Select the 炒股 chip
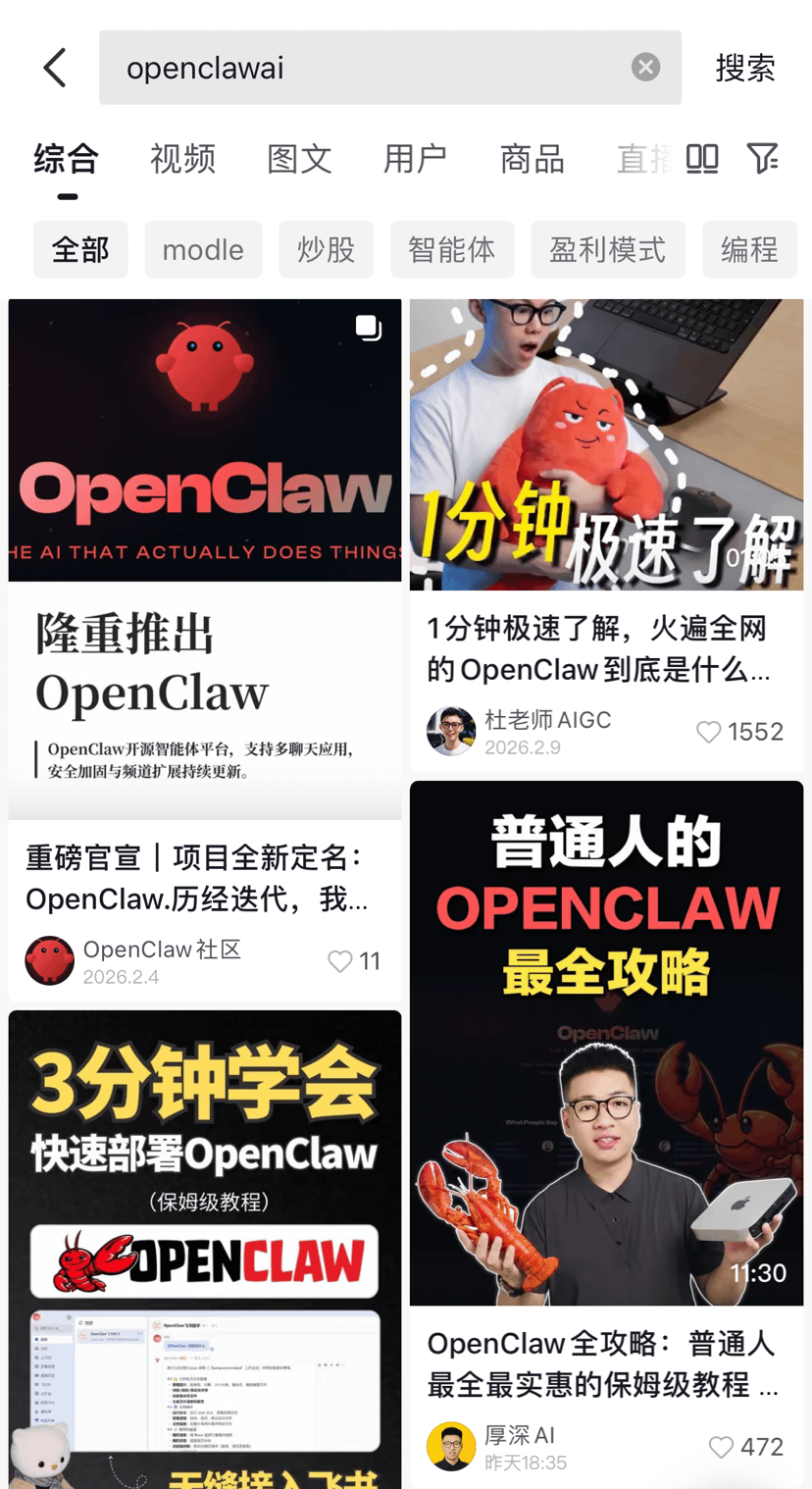 (326, 249)
